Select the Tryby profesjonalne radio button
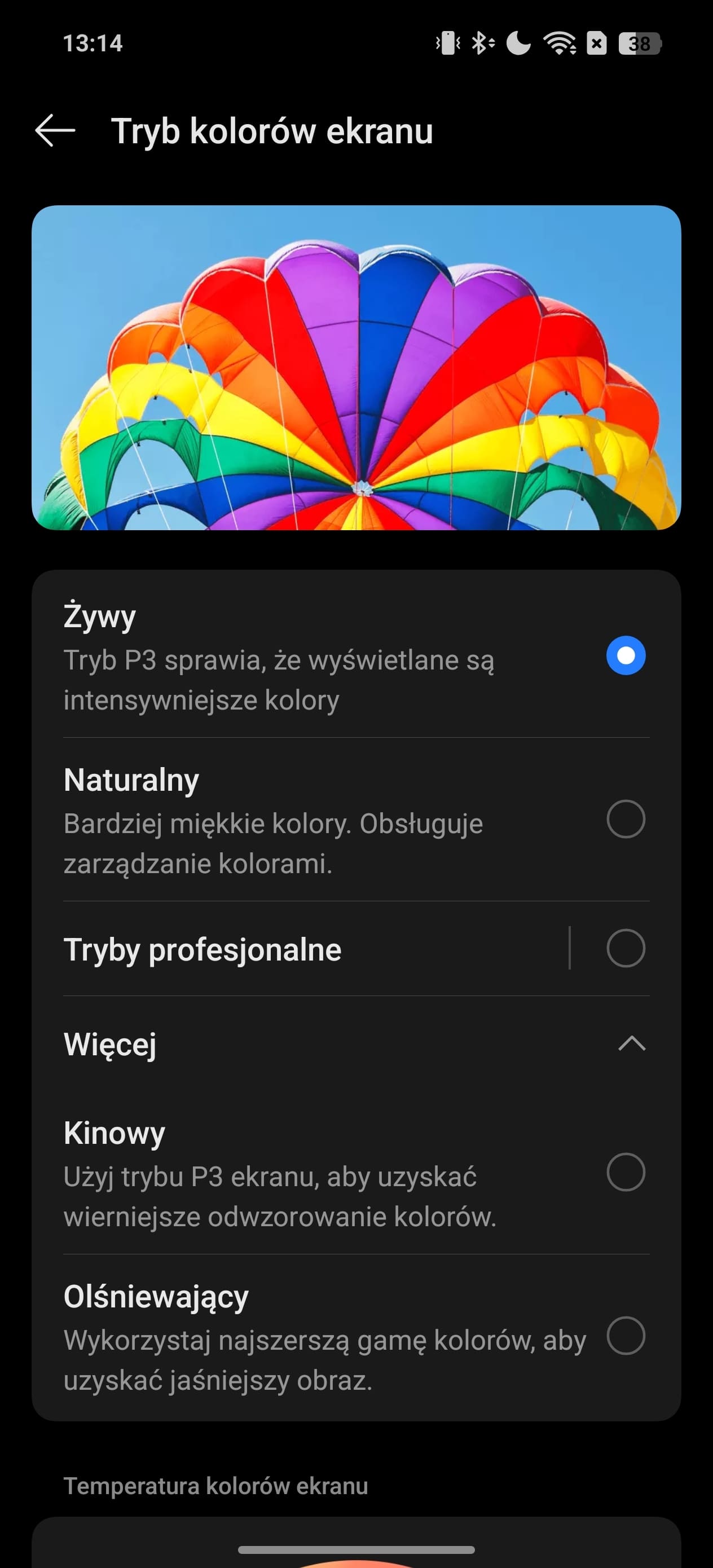 click(x=626, y=948)
